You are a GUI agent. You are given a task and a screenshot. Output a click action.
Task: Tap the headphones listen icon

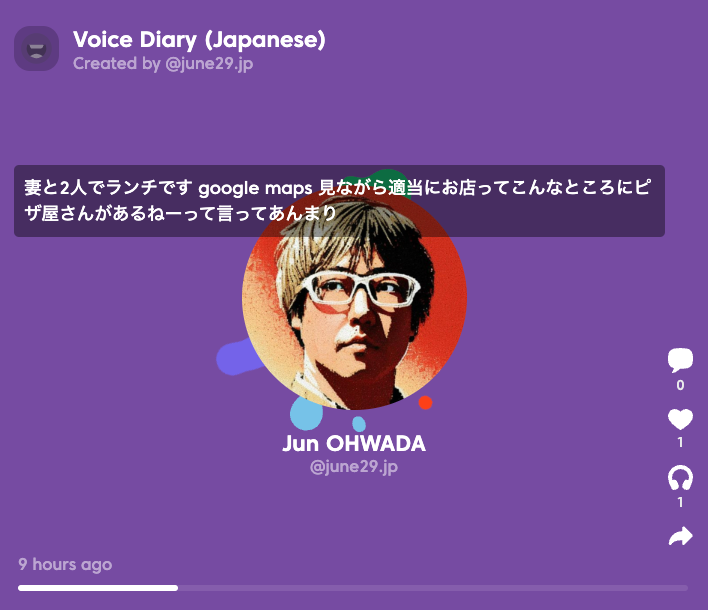click(680, 478)
